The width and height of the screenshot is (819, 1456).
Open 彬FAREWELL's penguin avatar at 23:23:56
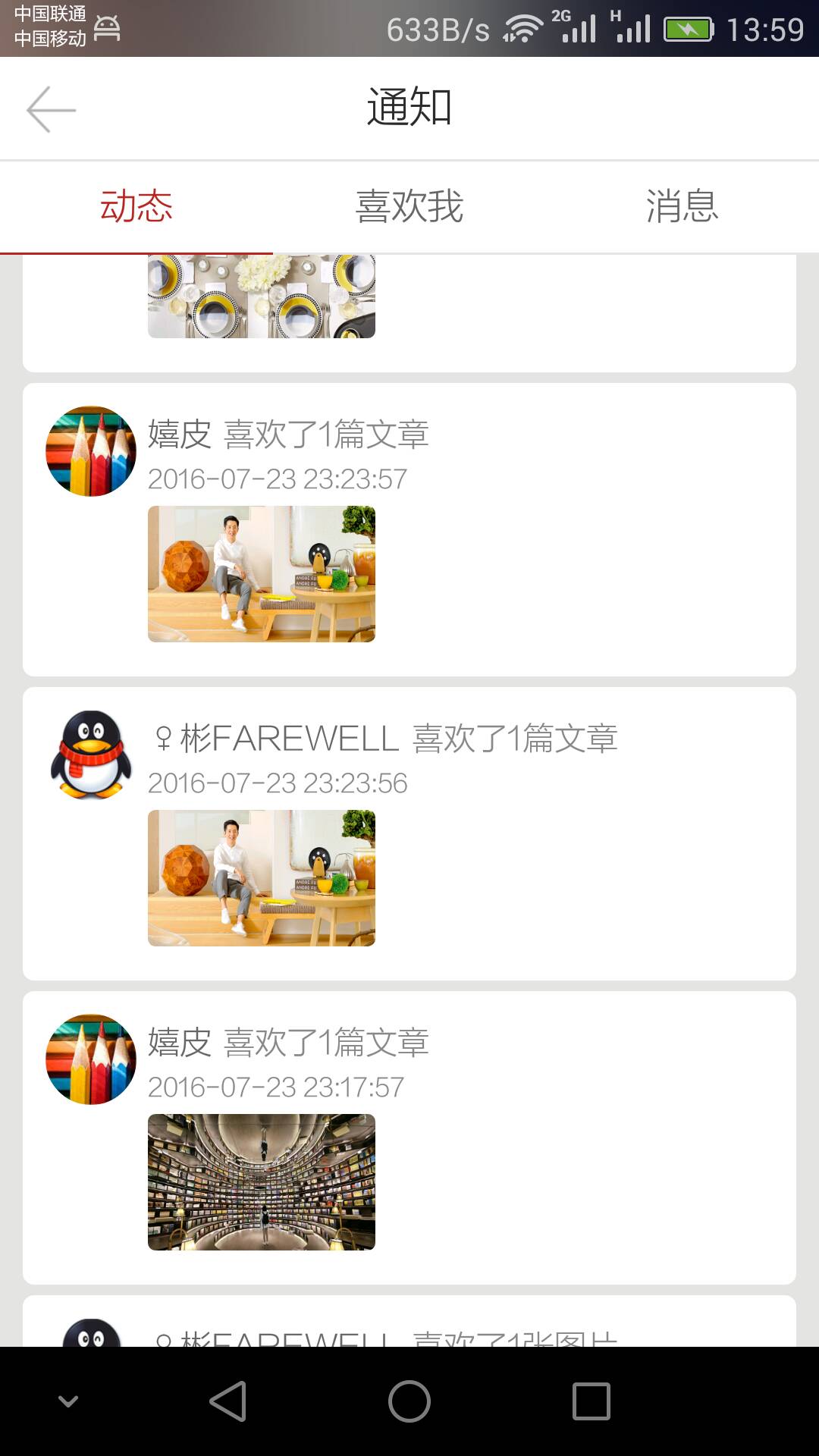pyautogui.click(x=91, y=755)
